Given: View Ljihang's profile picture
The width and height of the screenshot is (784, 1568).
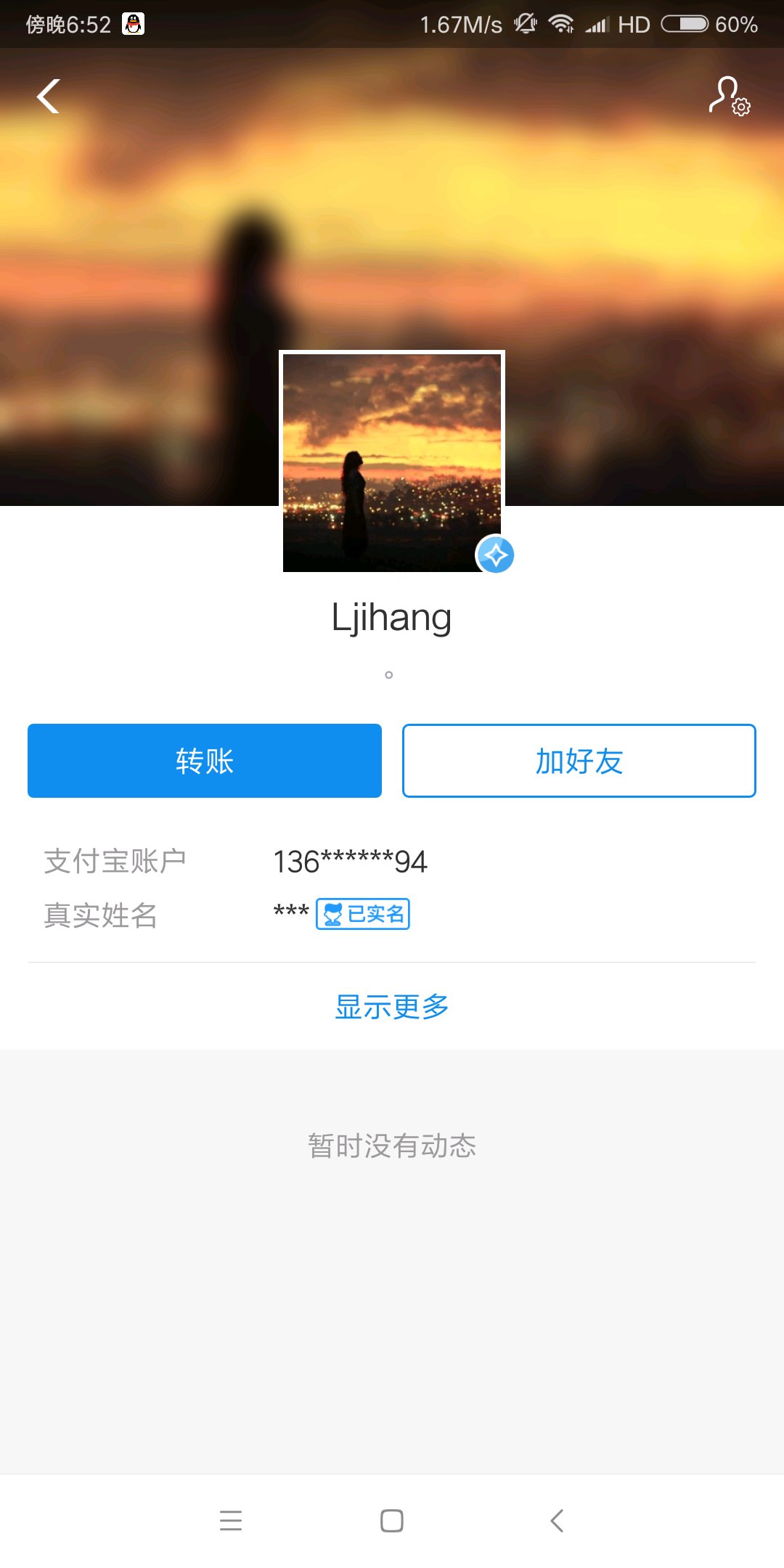Looking at the screenshot, I should pyautogui.click(x=392, y=462).
